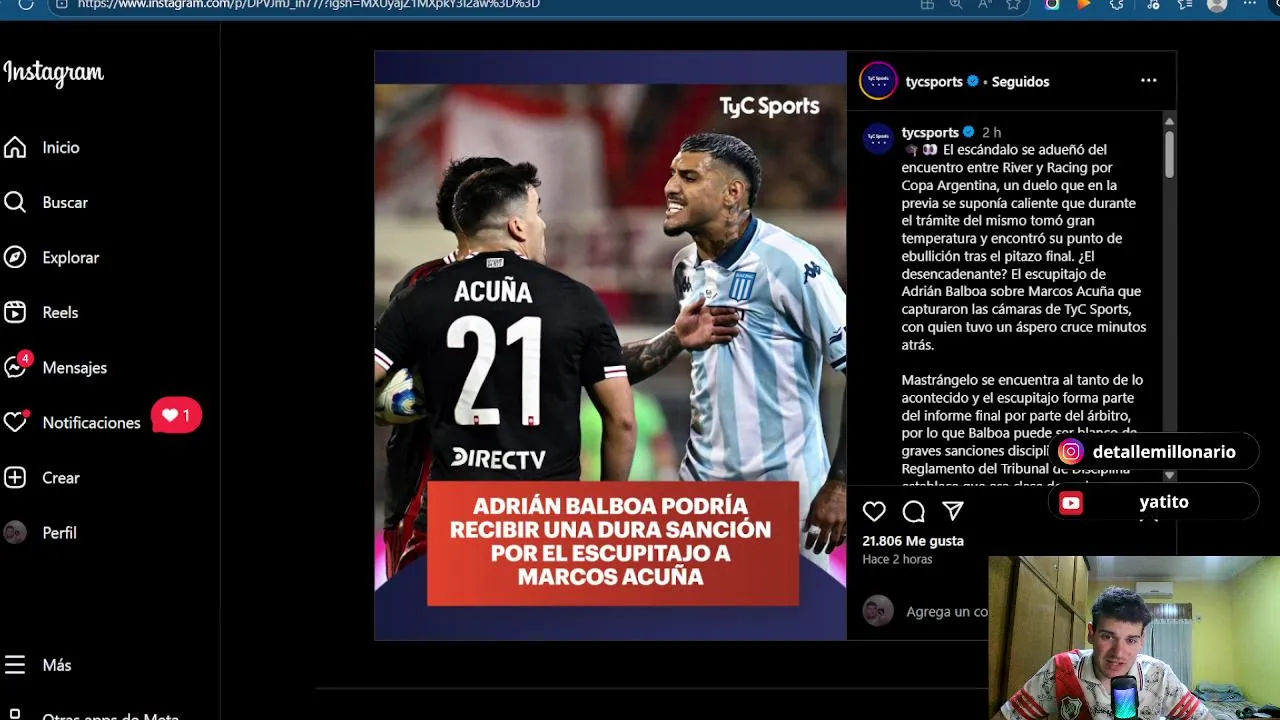This screenshot has width=1280, height=720.
Task: View the 21.806 Me gusta list
Action: point(912,540)
